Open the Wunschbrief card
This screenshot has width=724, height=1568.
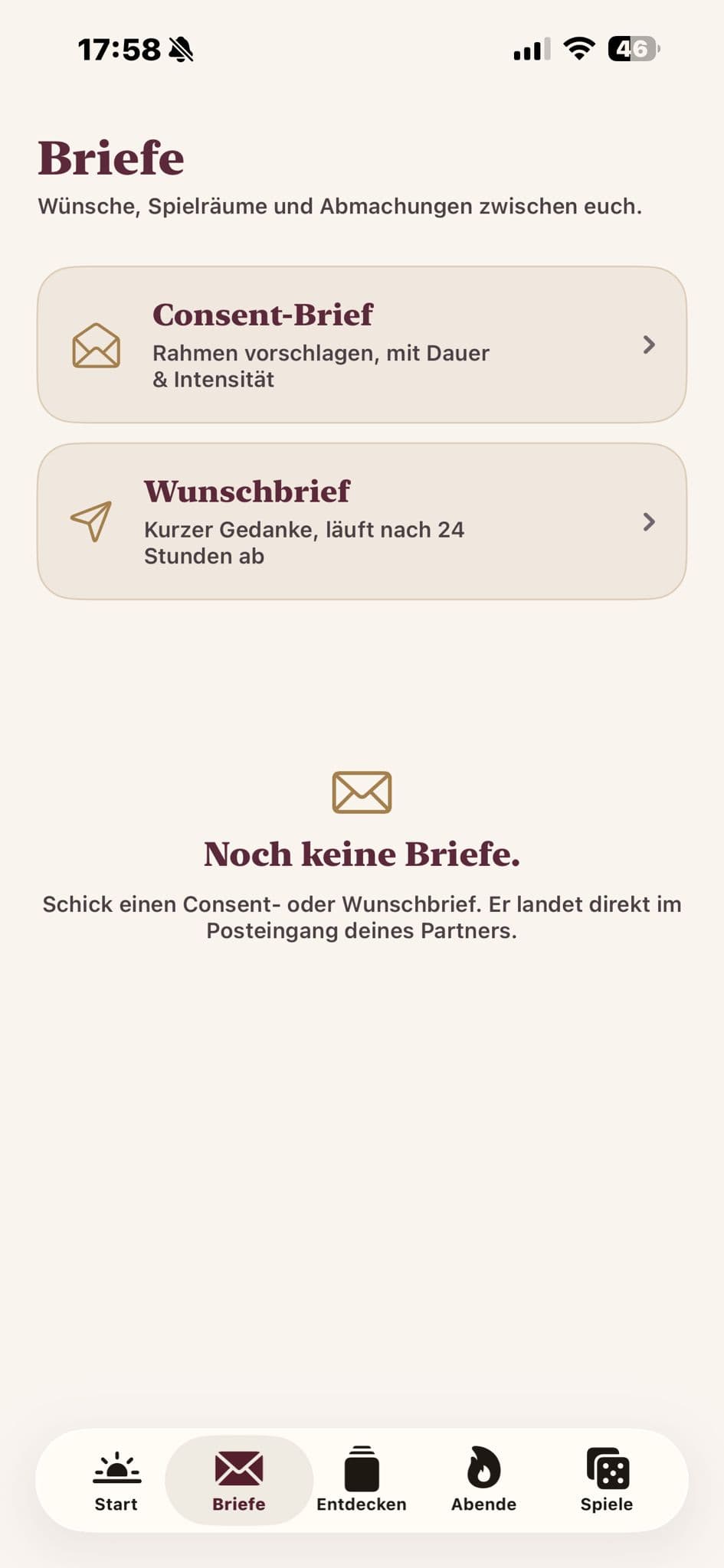pos(362,521)
